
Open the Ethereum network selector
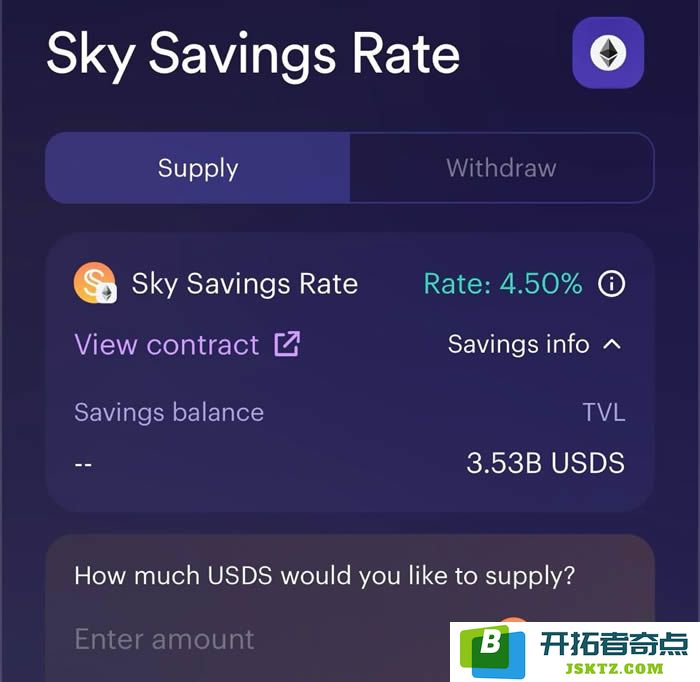click(x=607, y=53)
